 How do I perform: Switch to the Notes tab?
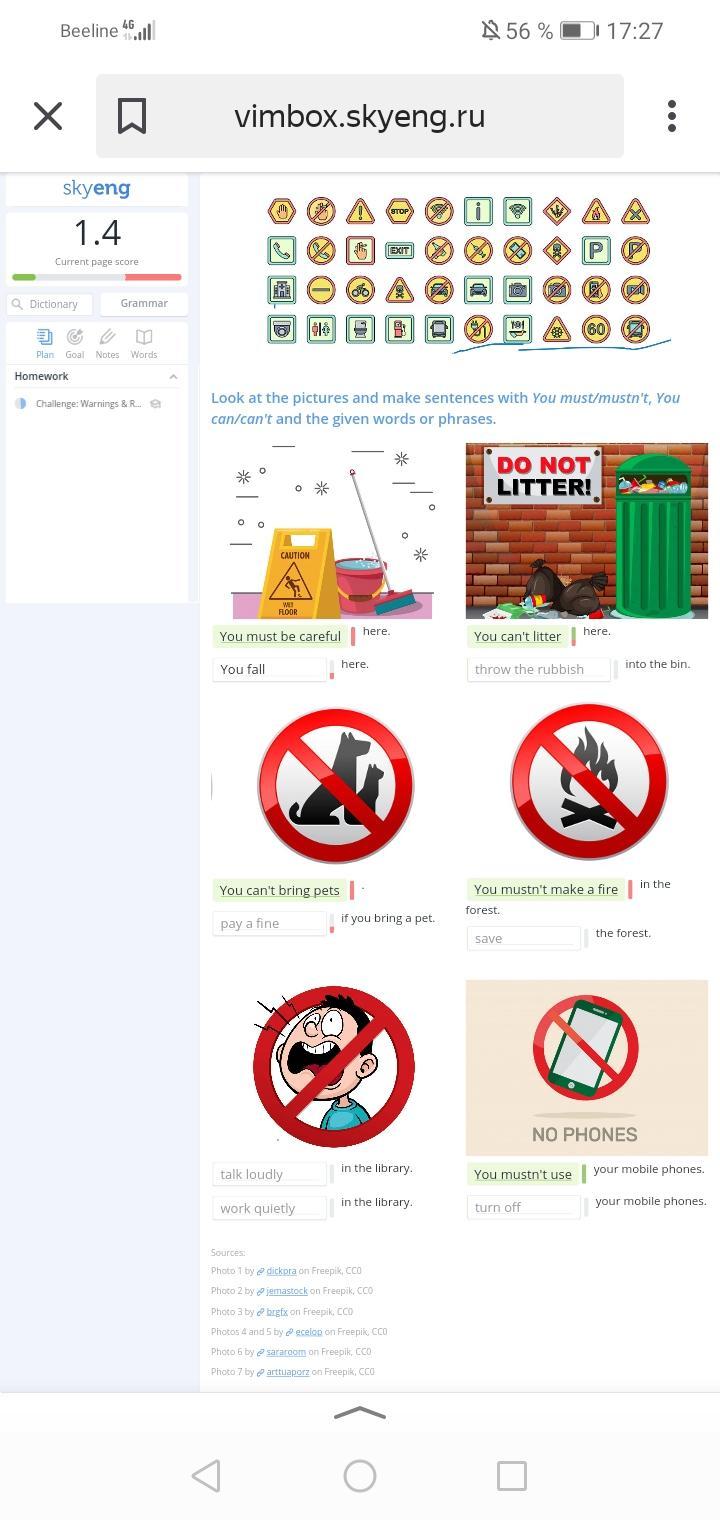(107, 343)
